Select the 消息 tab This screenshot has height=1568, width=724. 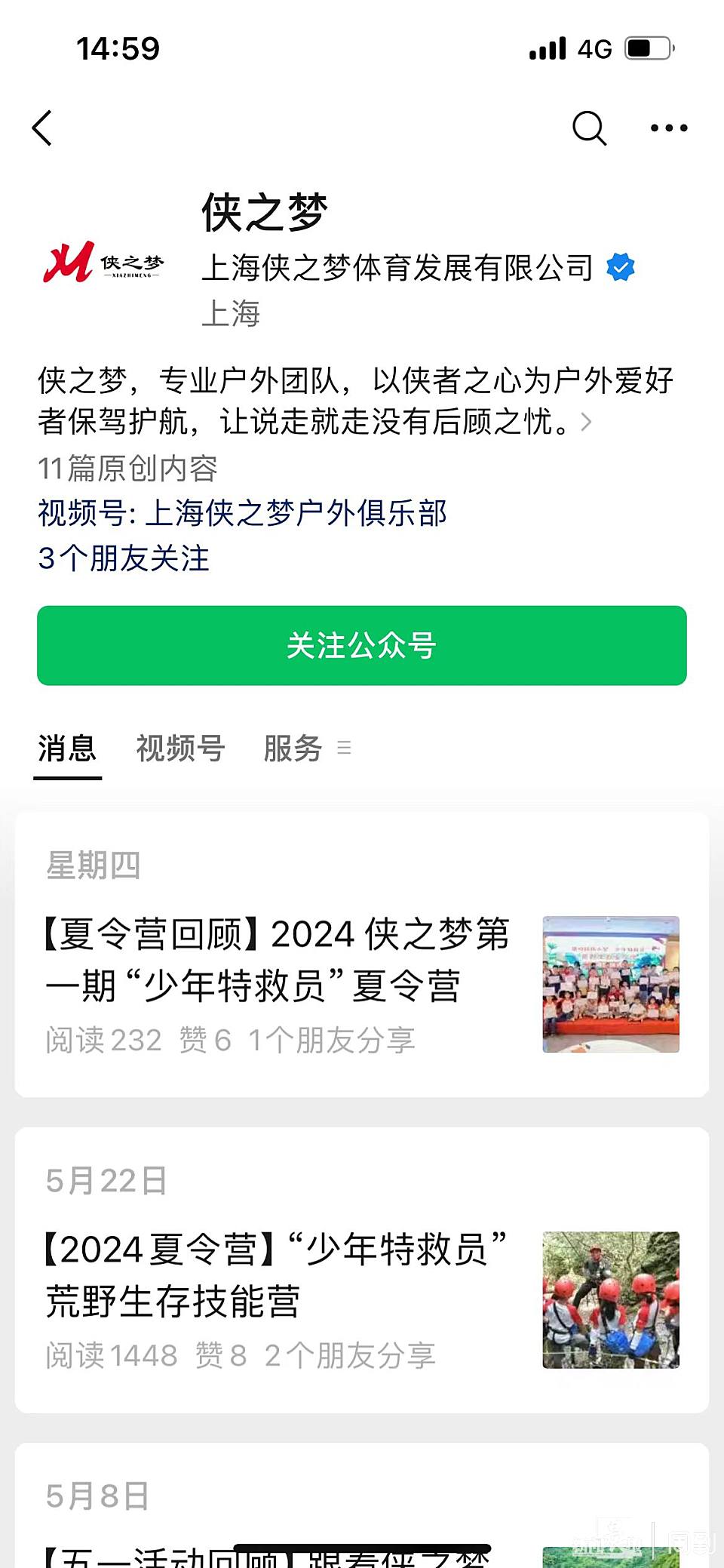(x=67, y=749)
